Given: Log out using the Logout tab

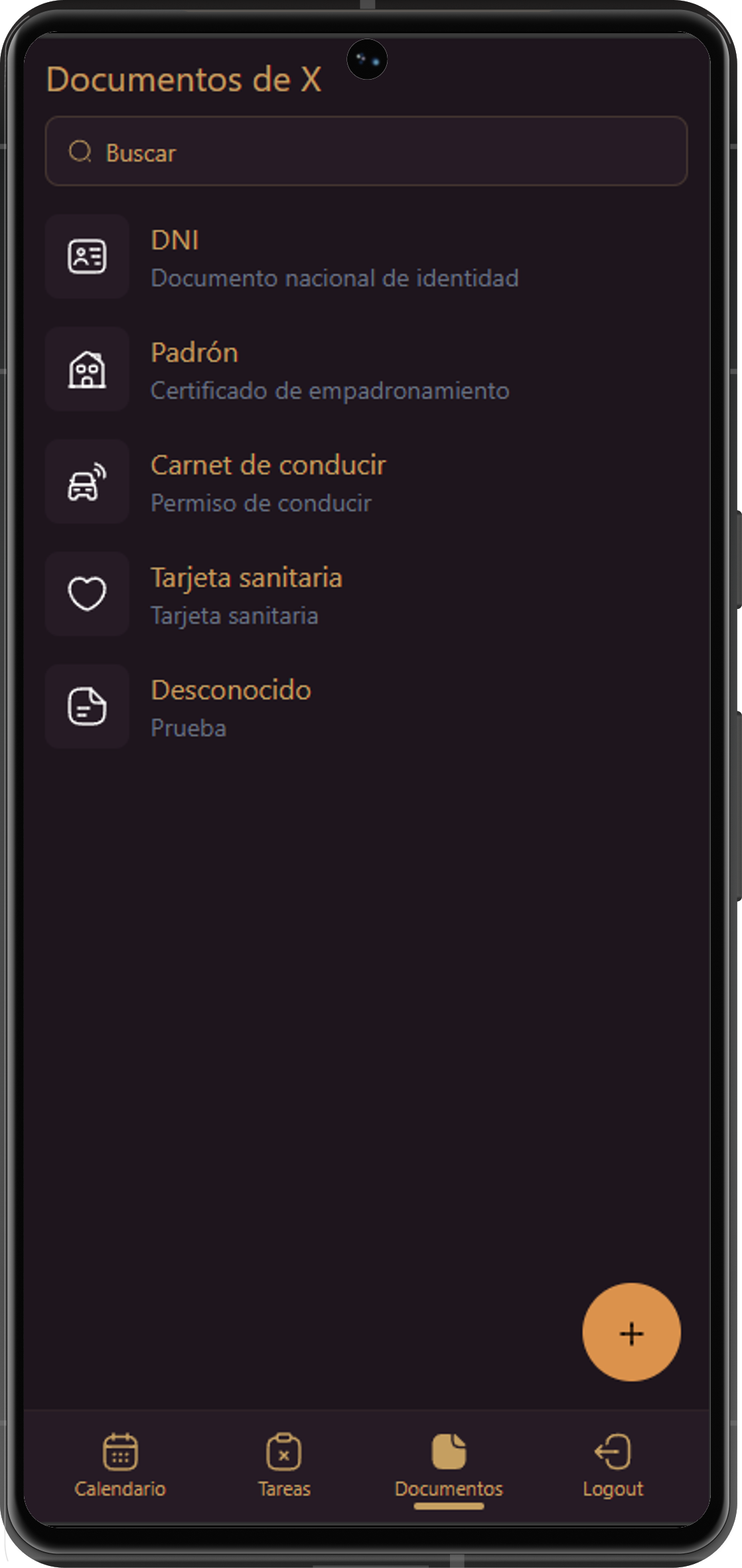Looking at the screenshot, I should (x=613, y=1465).
